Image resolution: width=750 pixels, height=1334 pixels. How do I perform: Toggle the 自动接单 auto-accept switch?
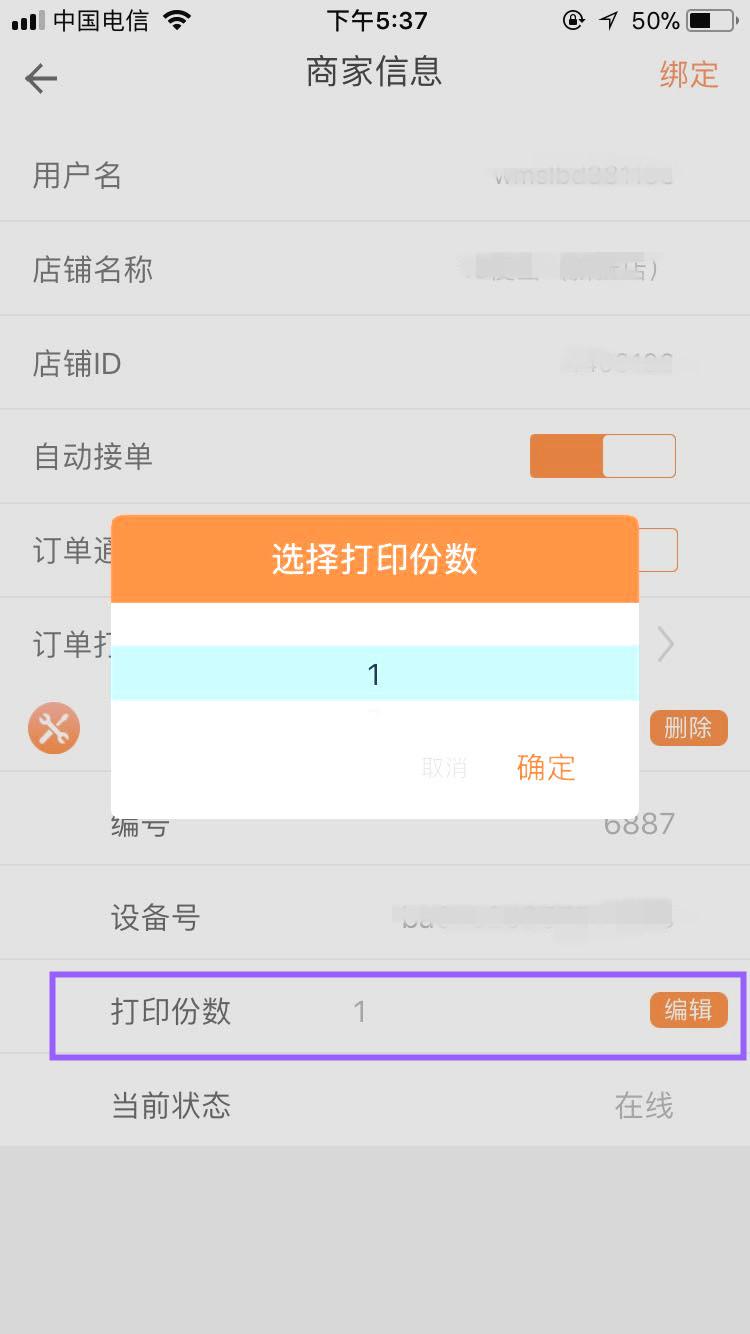pyautogui.click(x=603, y=456)
